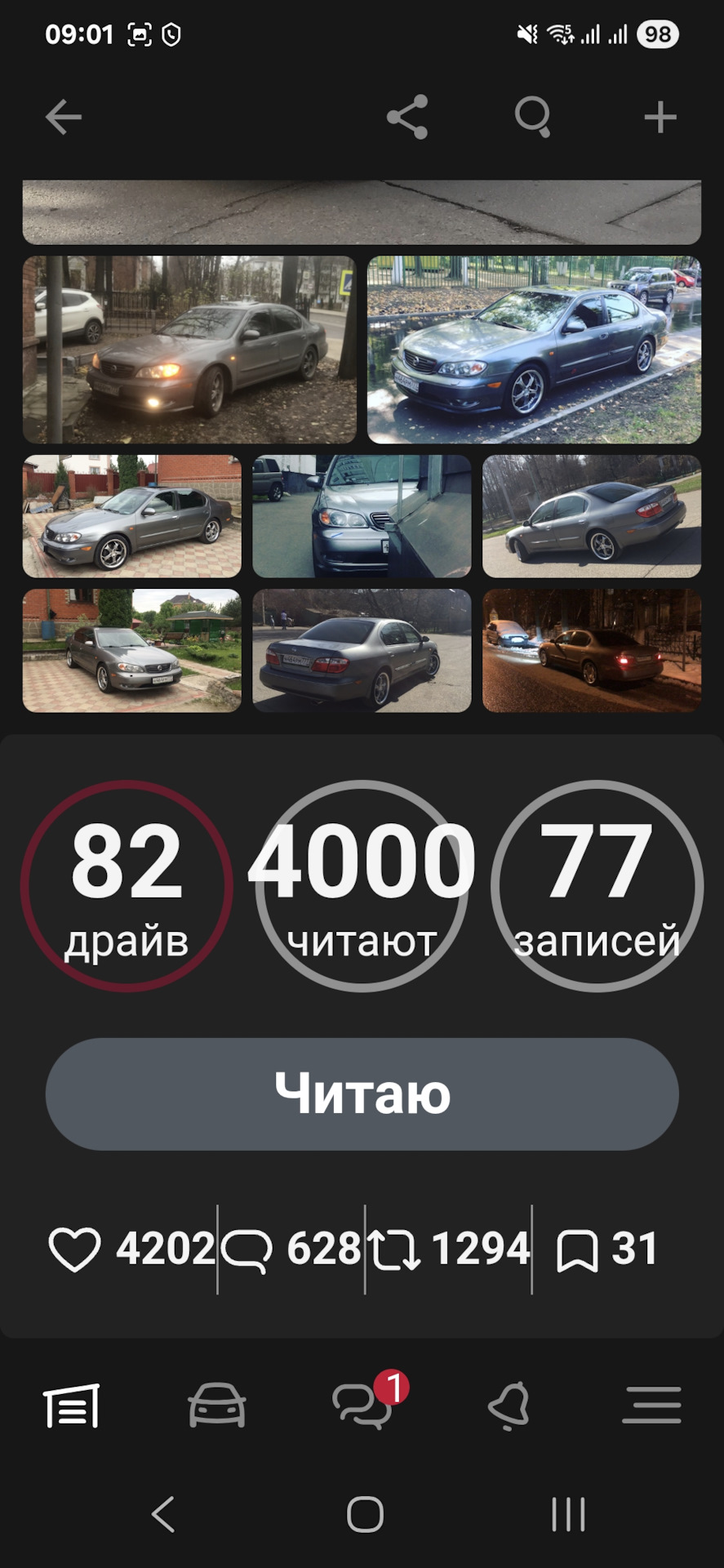Open messages tab with one unread

click(x=364, y=1403)
